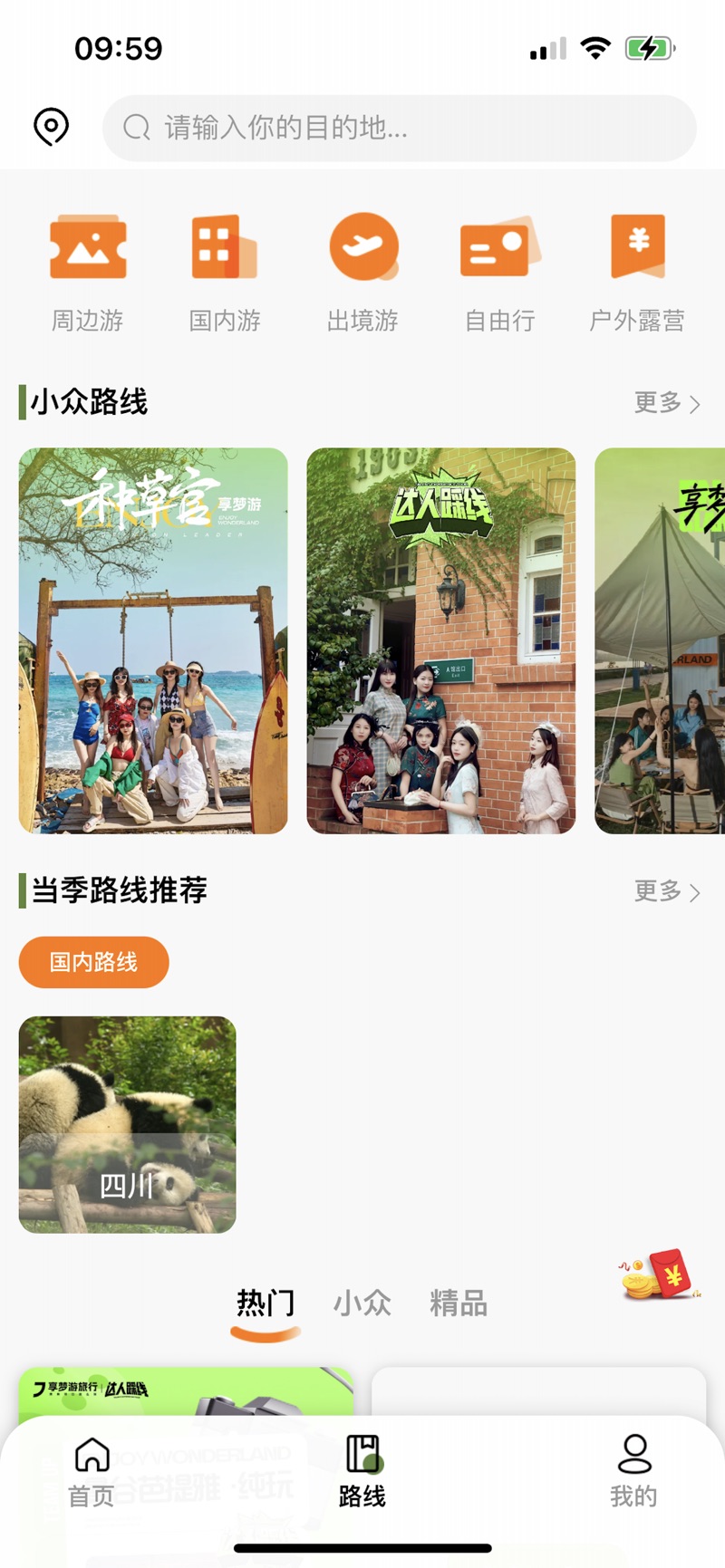Open the location pin icon
The image size is (725, 1568).
pyautogui.click(x=51, y=127)
